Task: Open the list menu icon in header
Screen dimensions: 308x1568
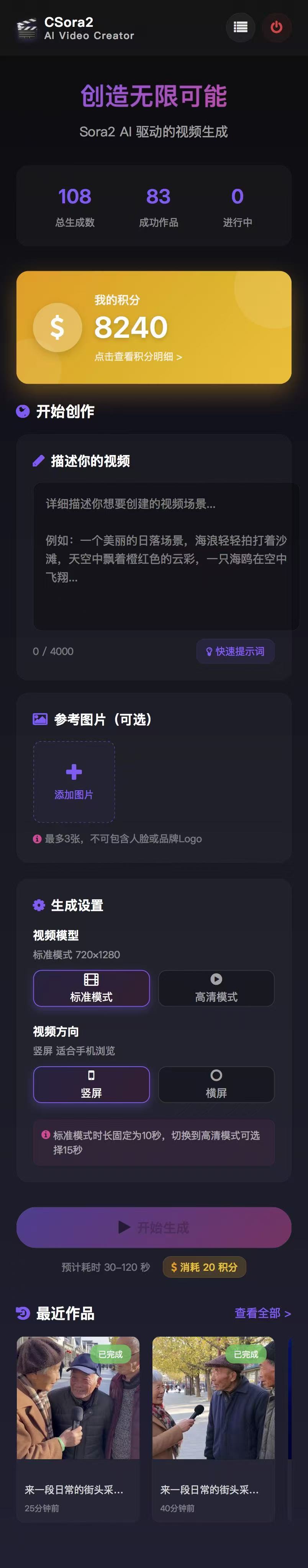Action: tap(241, 28)
